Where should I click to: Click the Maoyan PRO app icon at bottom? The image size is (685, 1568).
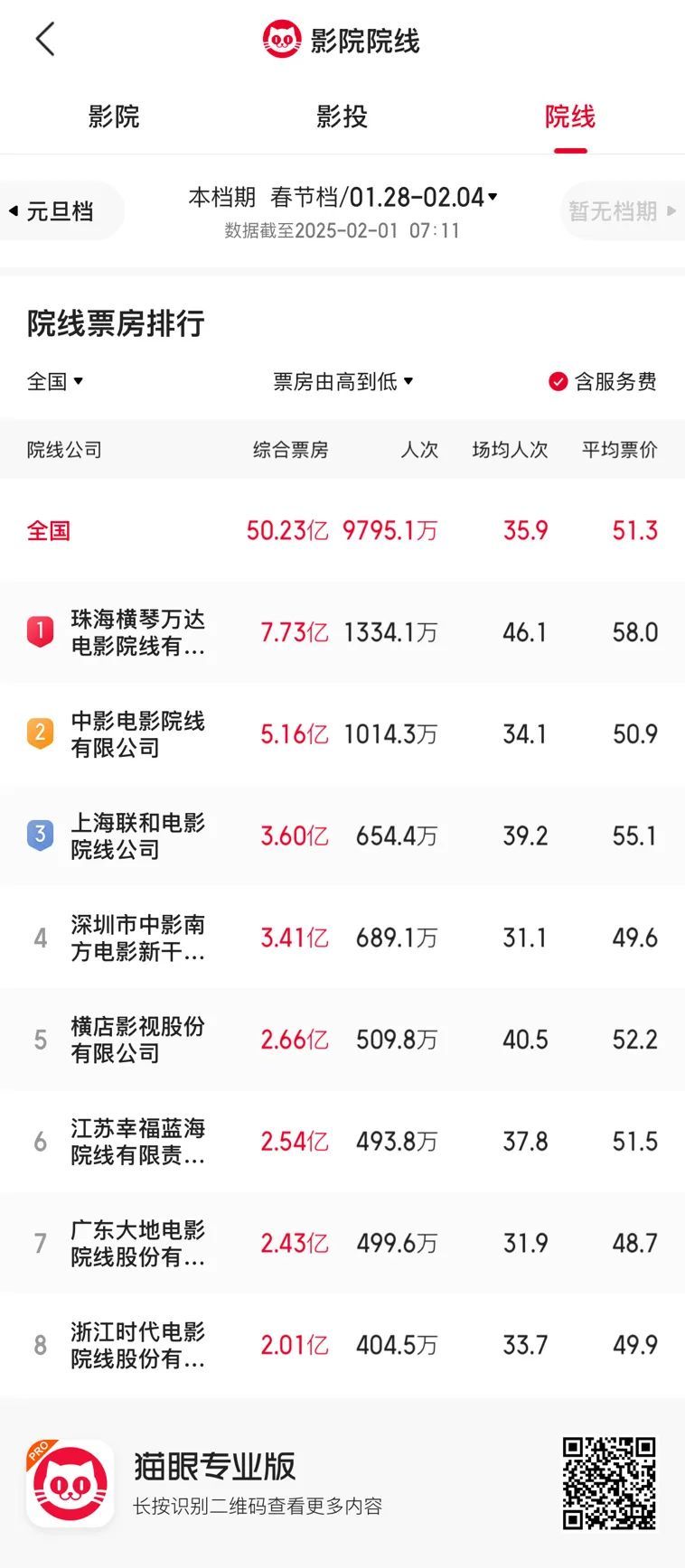(67, 1485)
